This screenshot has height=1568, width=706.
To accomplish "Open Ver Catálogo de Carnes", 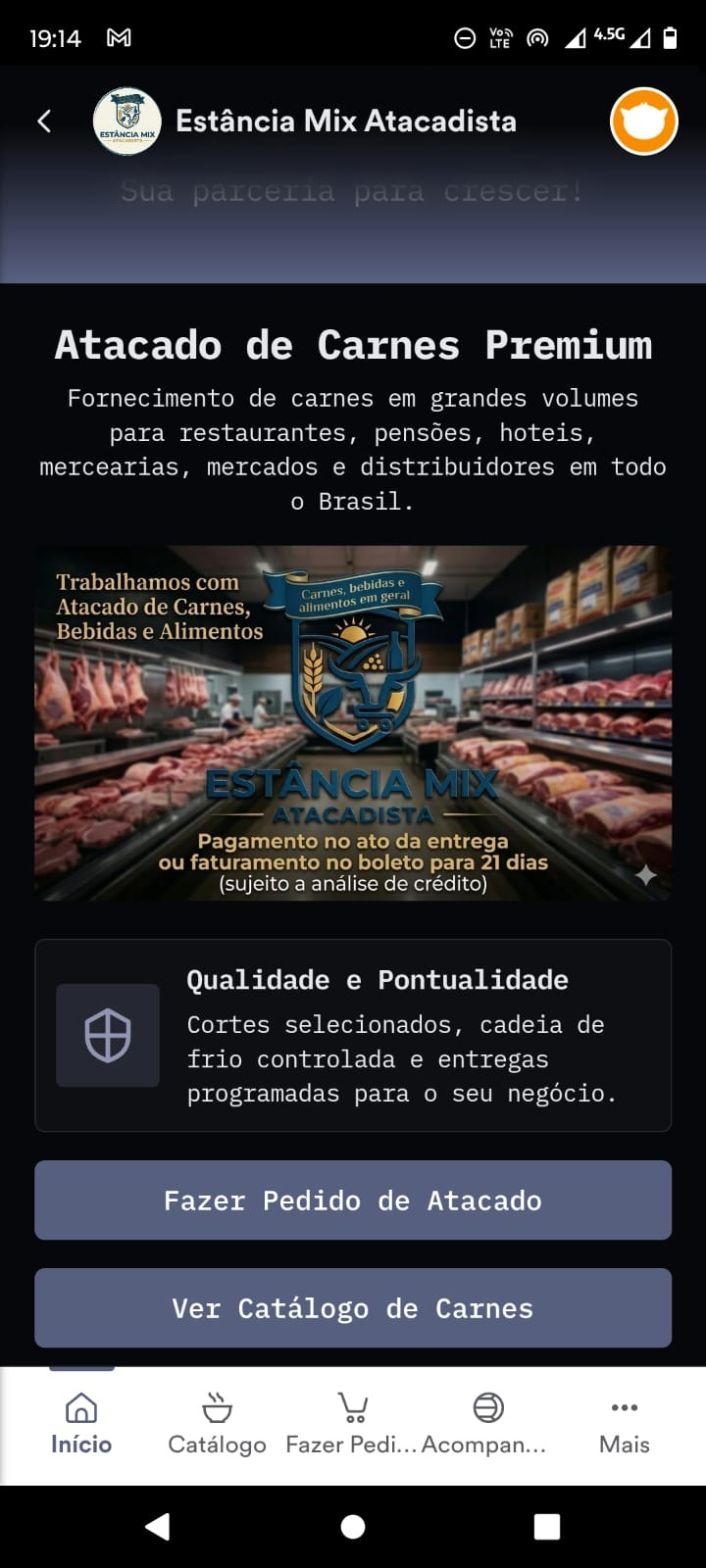I will click(353, 1308).
